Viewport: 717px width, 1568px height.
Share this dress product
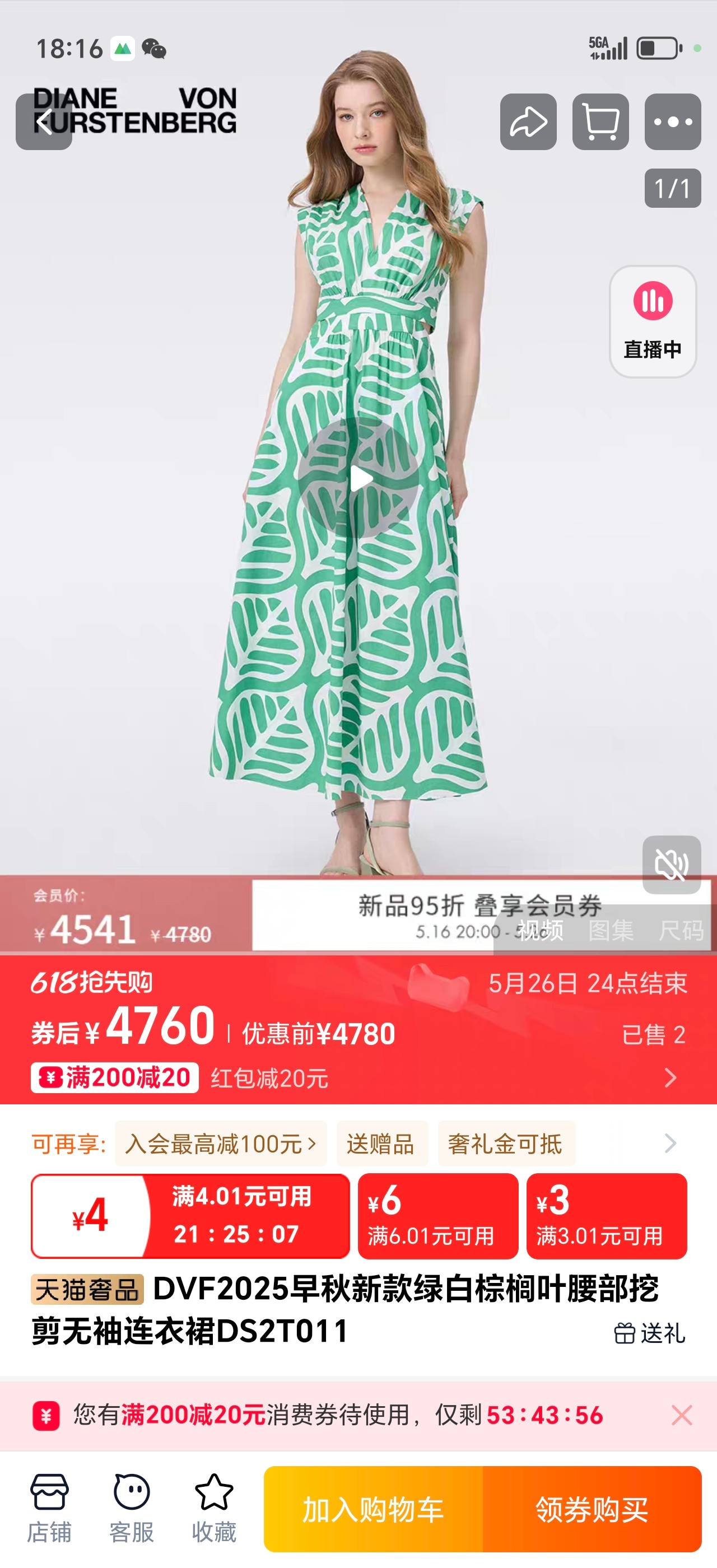pos(528,122)
